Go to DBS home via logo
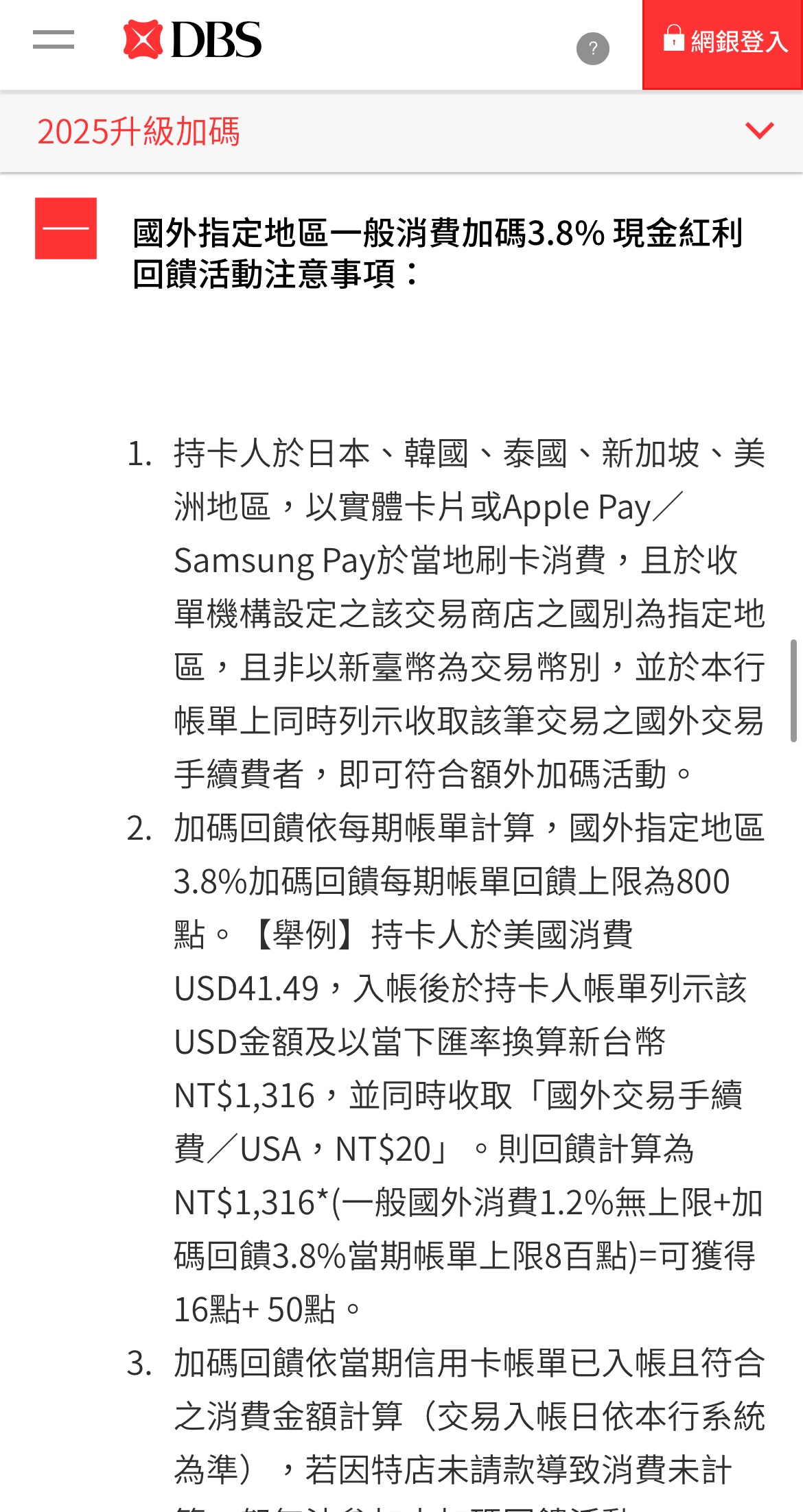803x1512 pixels. coord(192,40)
